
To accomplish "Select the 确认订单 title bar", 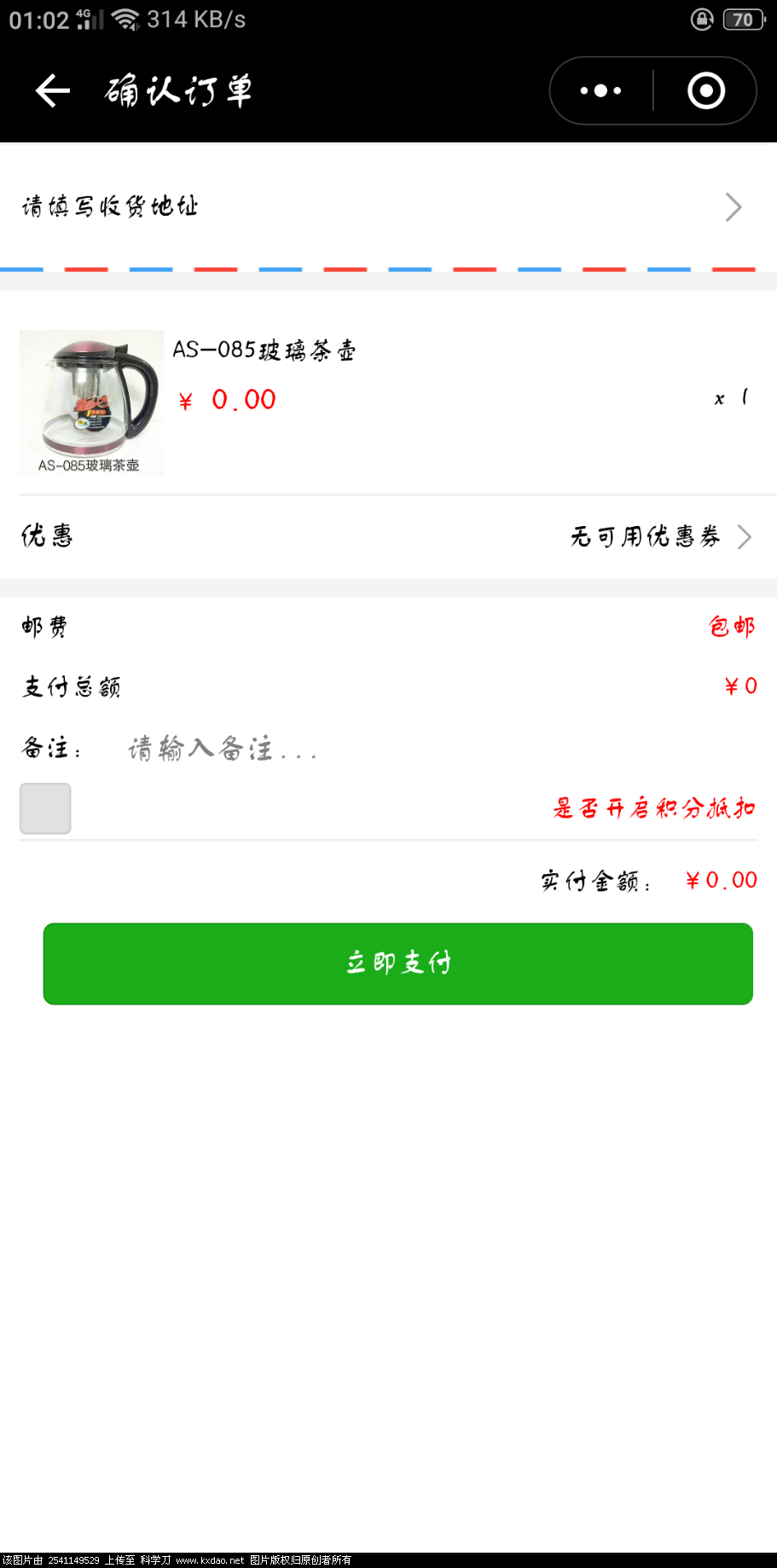I will point(176,90).
